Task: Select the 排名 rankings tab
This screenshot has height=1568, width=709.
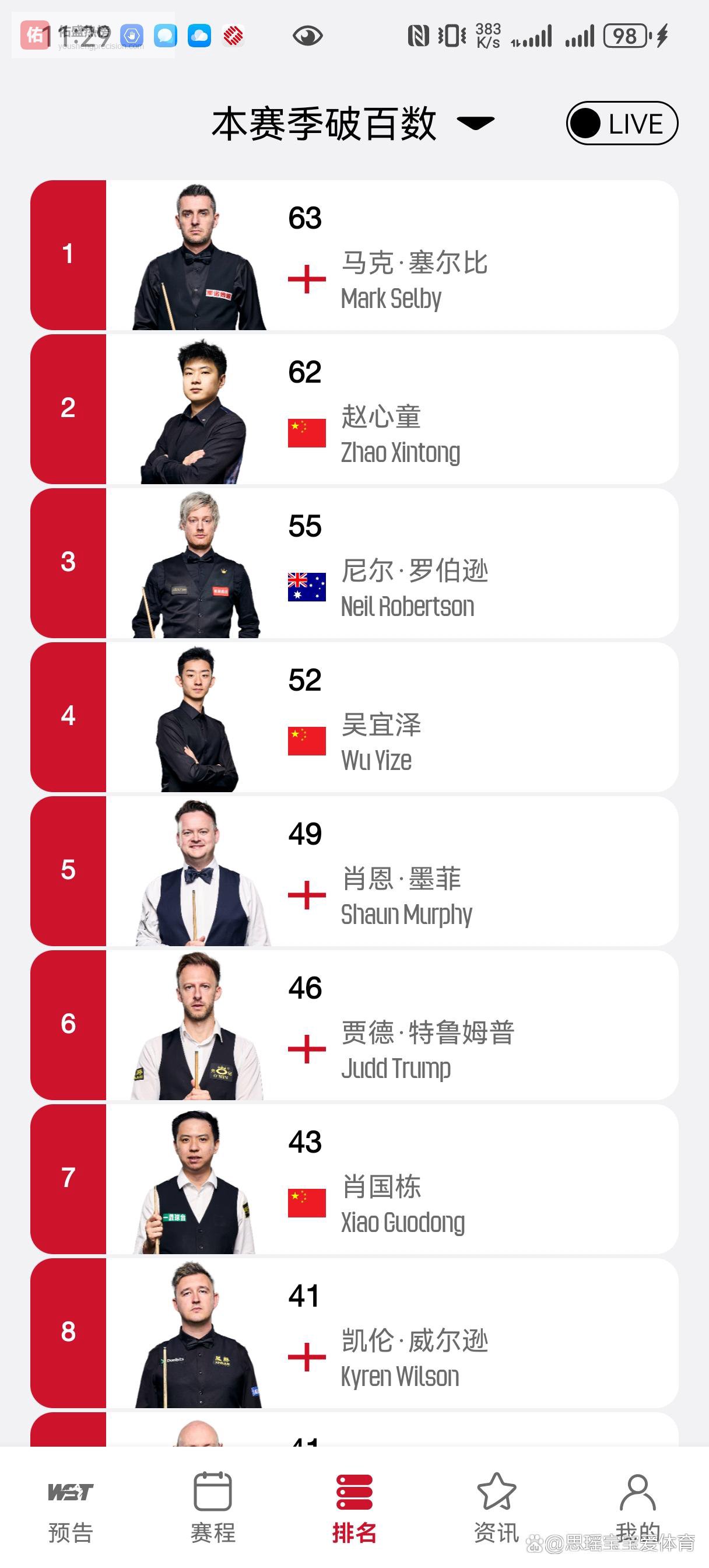Action: click(x=354, y=1507)
